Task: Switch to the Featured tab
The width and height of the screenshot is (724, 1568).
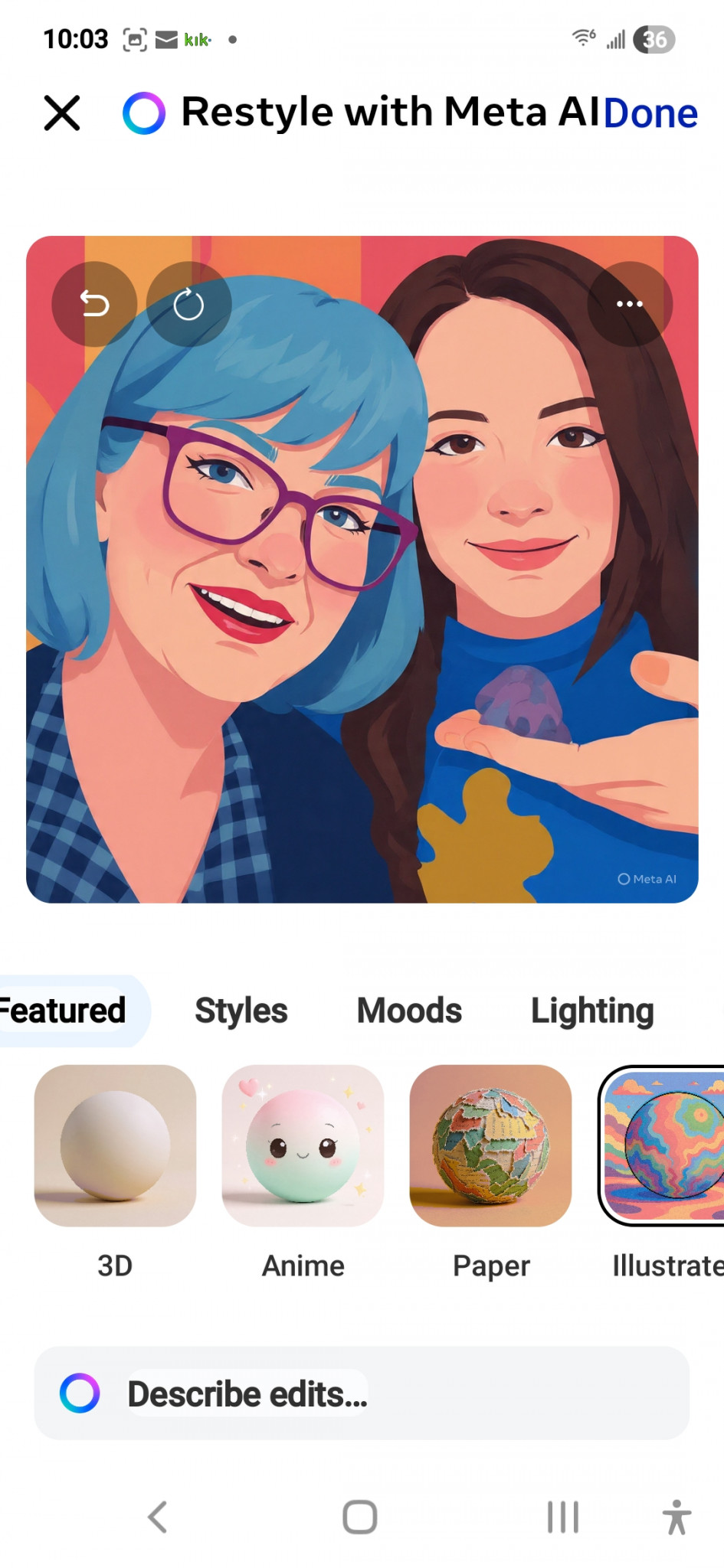Action: click(65, 1011)
